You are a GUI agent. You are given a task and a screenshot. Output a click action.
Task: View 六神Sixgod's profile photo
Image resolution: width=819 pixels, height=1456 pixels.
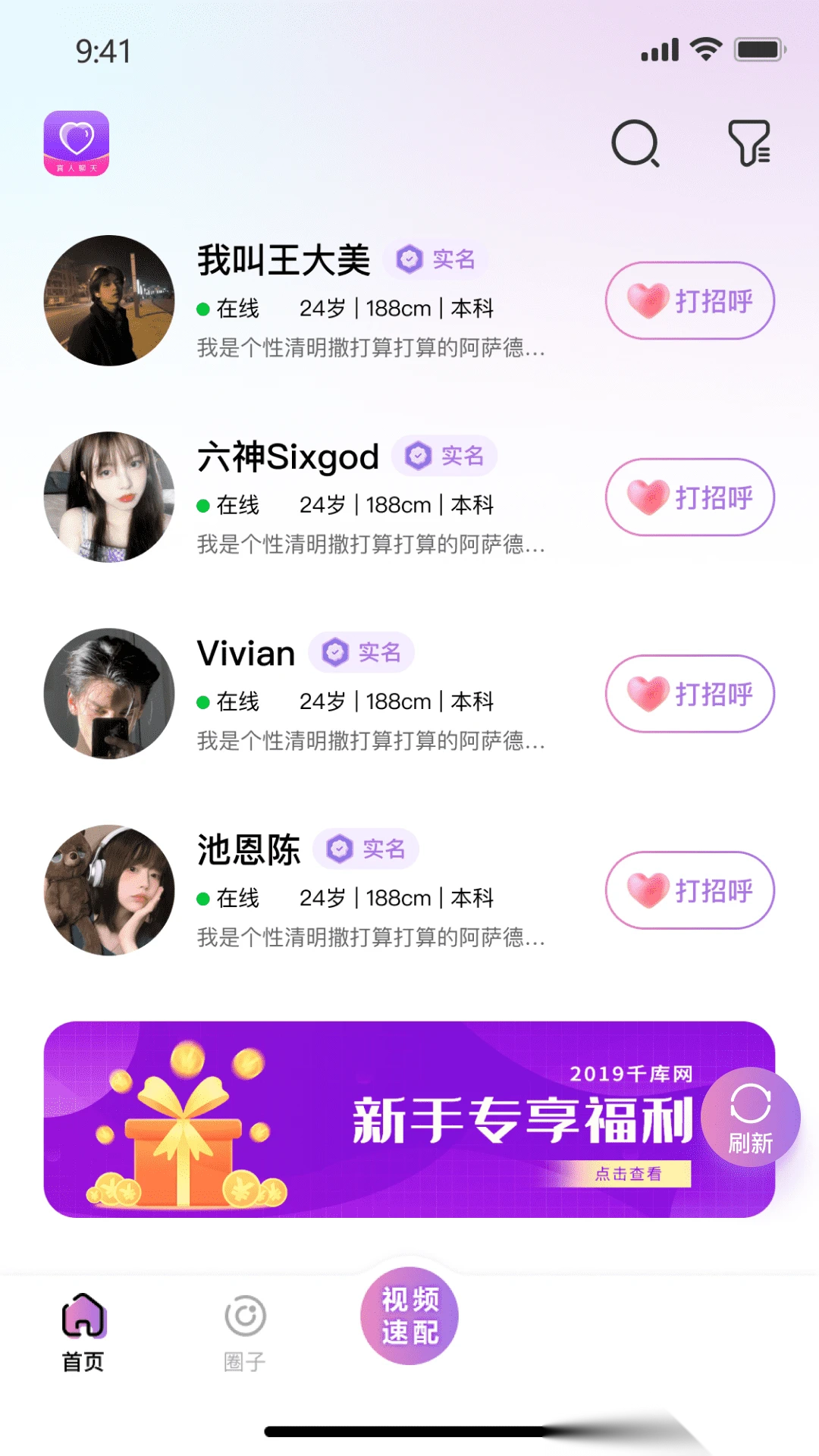click(109, 497)
